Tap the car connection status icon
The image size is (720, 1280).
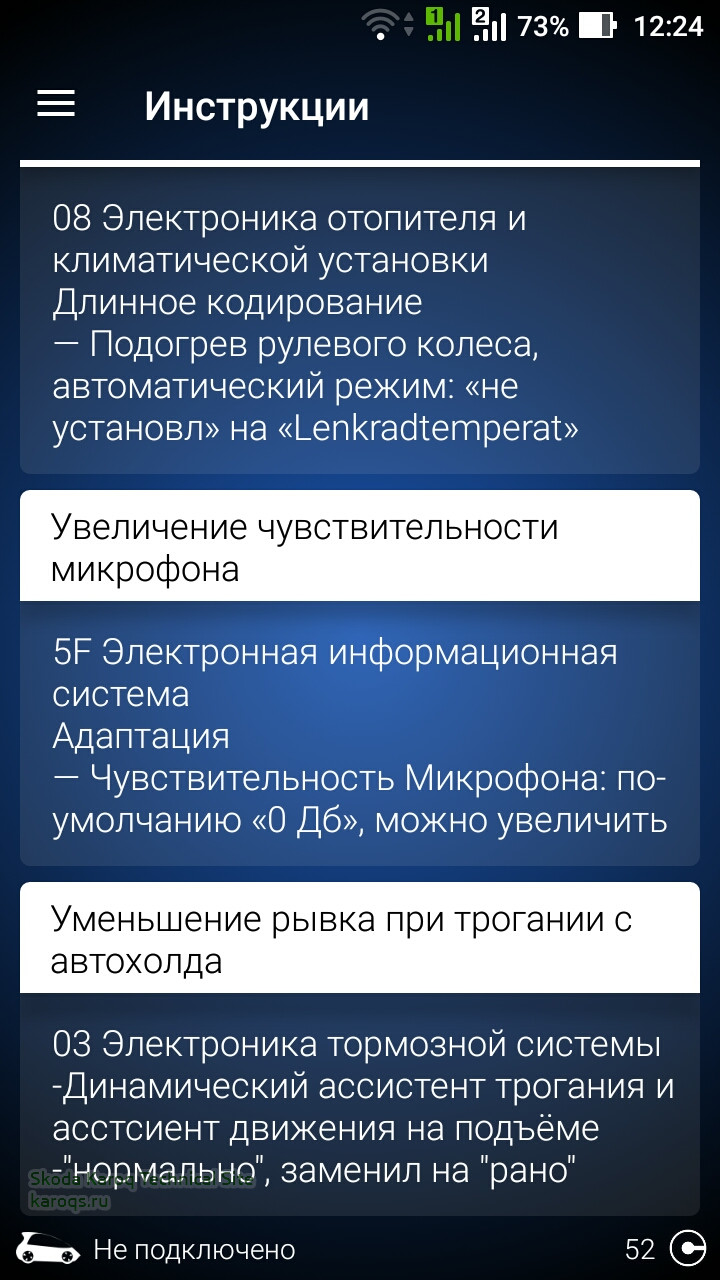point(47,1249)
